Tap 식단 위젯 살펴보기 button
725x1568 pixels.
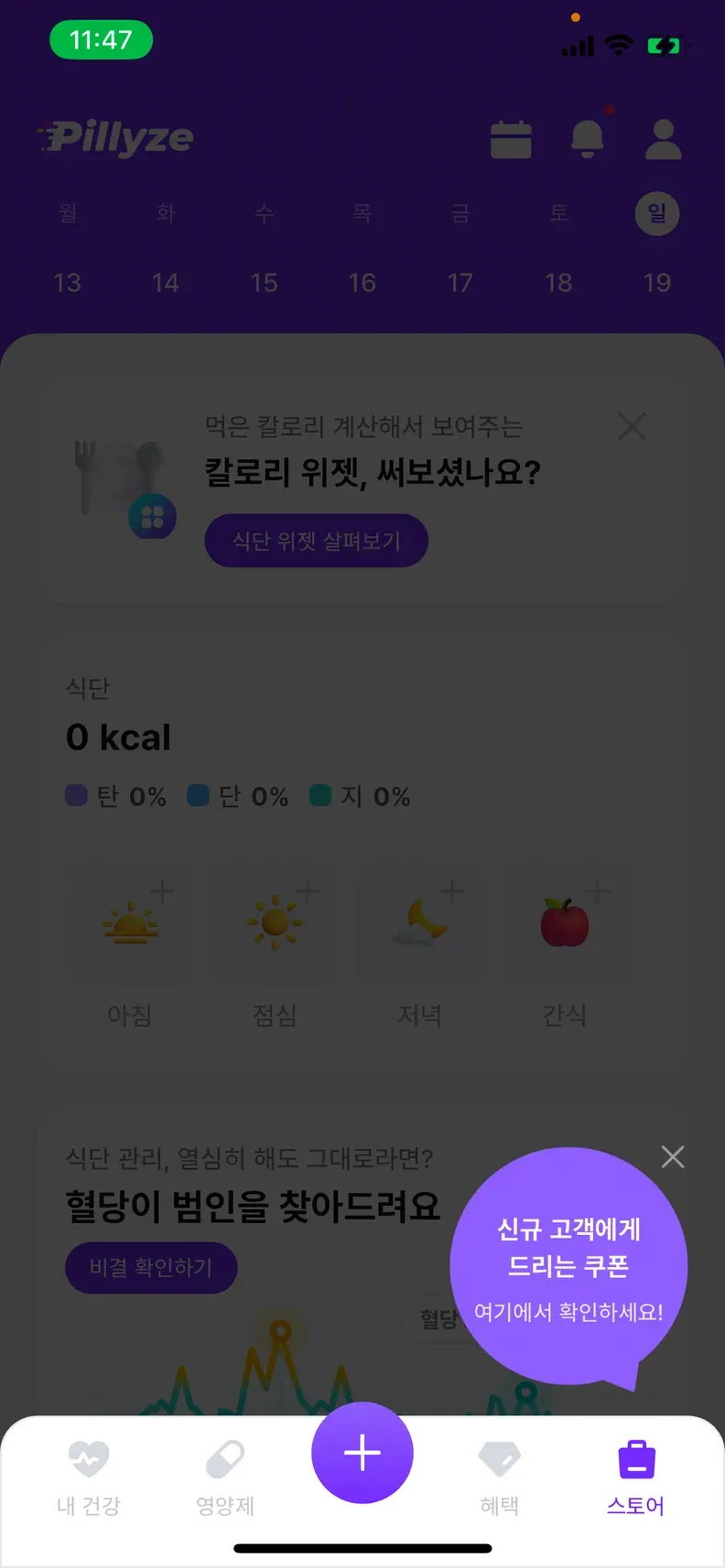click(316, 541)
